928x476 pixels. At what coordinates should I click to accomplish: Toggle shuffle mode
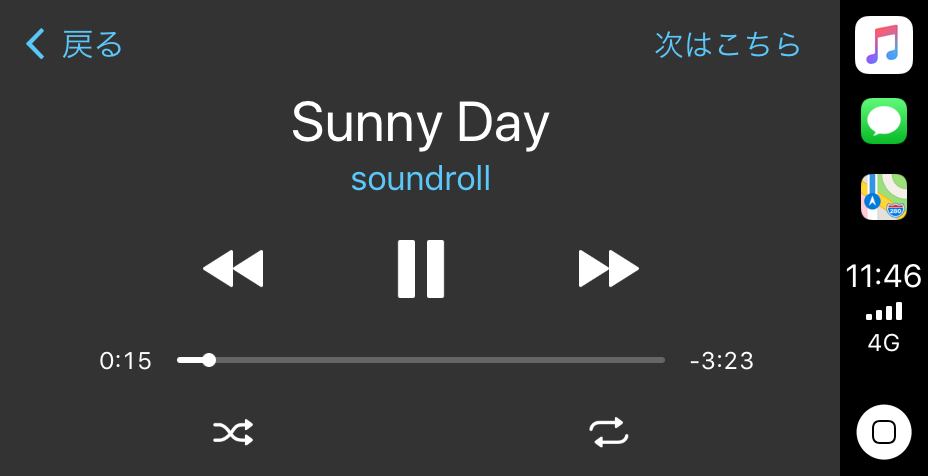click(233, 432)
